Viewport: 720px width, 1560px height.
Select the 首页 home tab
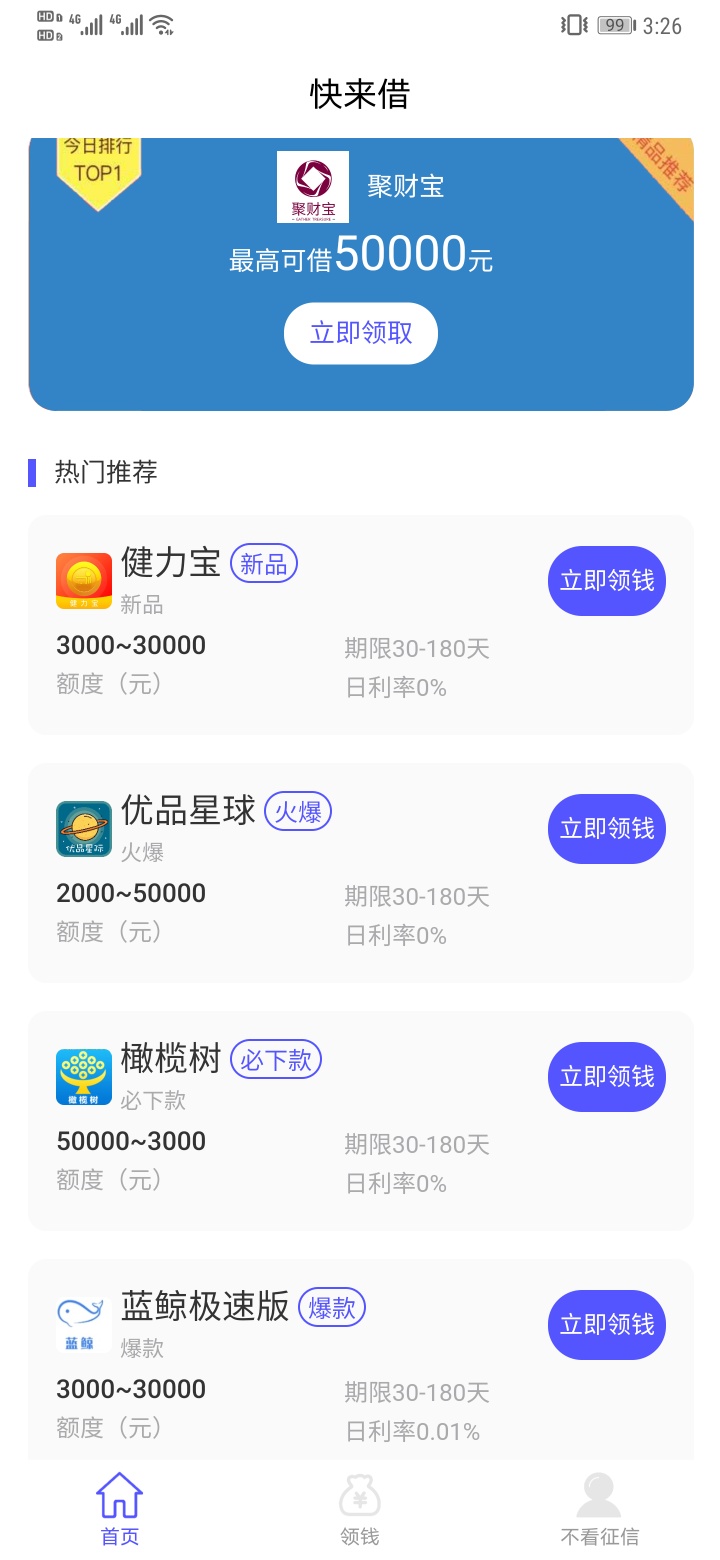pos(120,1510)
